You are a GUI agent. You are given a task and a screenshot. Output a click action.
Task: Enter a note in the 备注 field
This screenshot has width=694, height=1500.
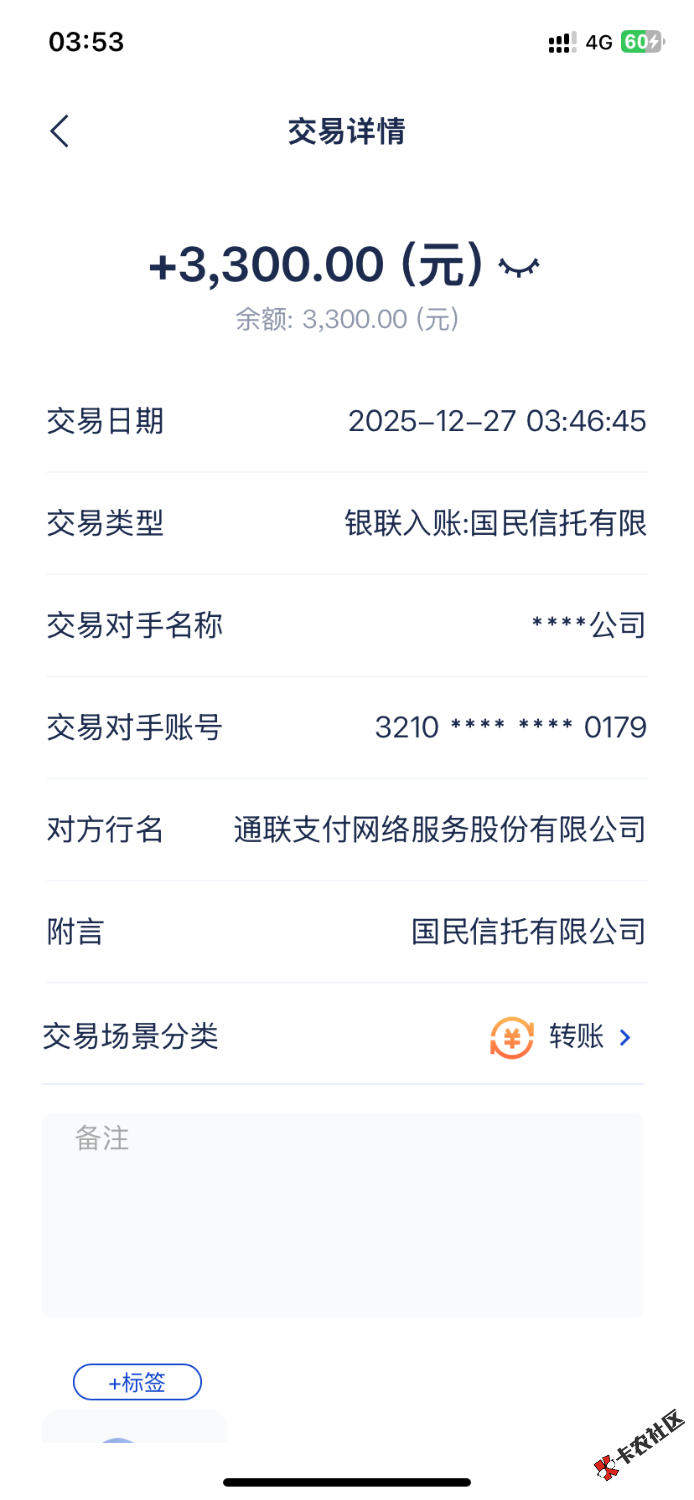pos(342,1214)
